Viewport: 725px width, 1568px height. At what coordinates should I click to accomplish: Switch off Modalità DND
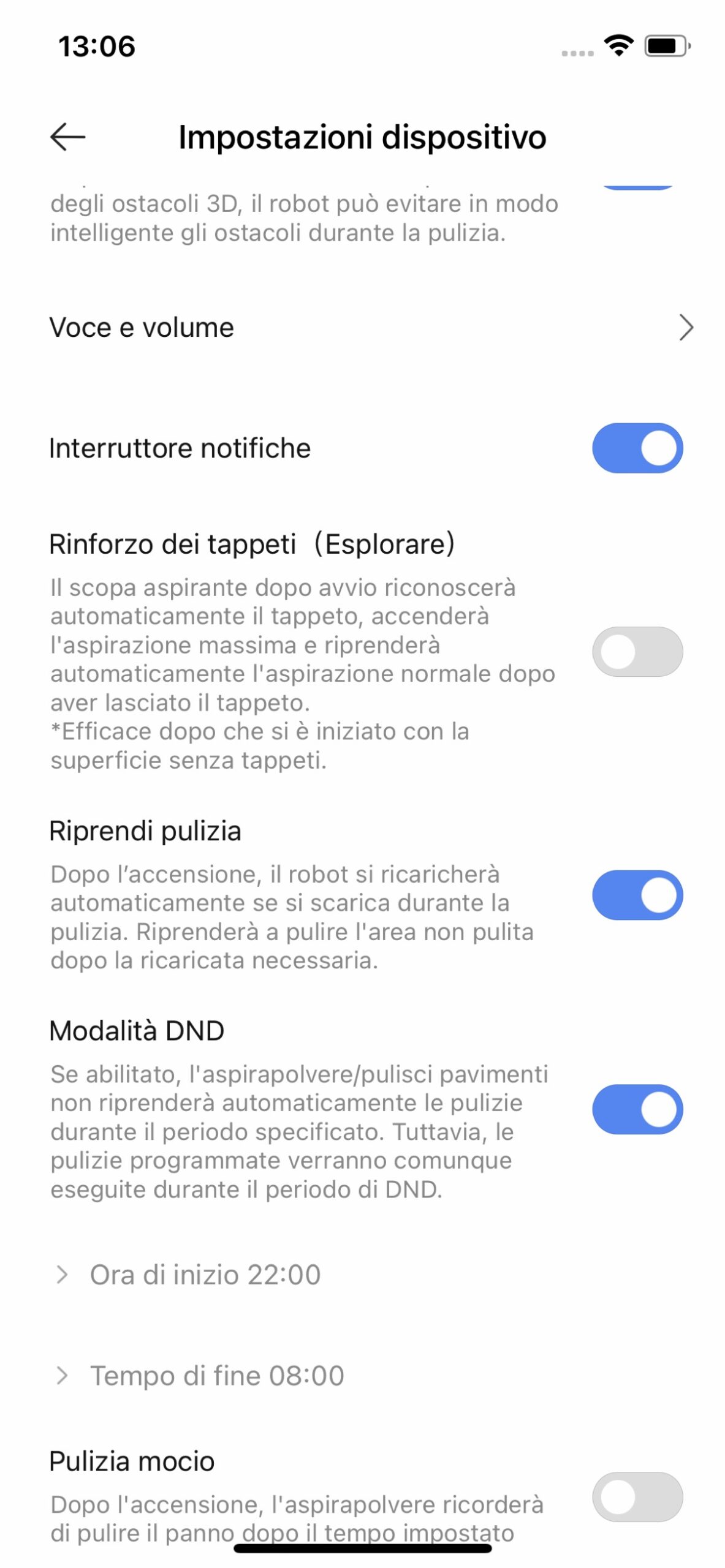(x=637, y=1109)
